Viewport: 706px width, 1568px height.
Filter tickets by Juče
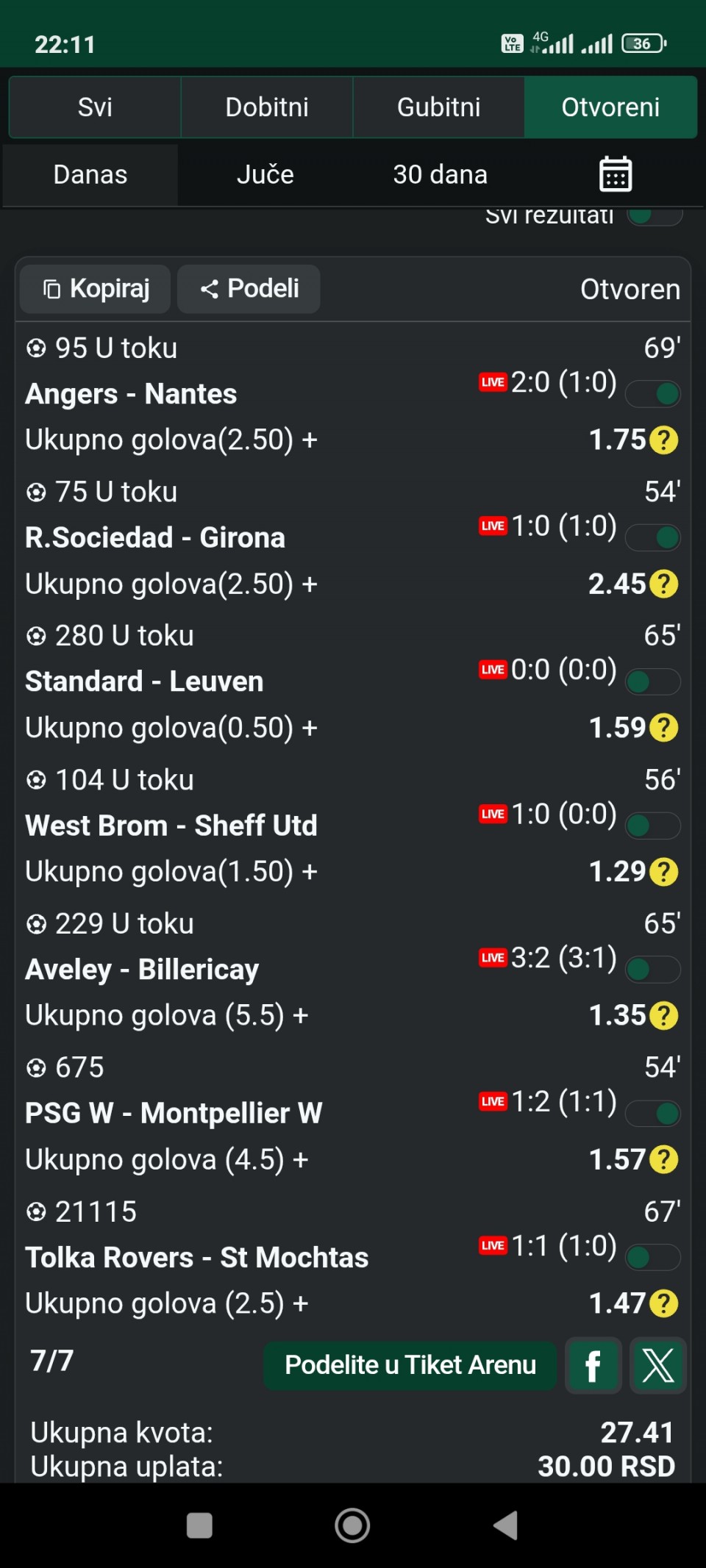pyautogui.click(x=265, y=175)
